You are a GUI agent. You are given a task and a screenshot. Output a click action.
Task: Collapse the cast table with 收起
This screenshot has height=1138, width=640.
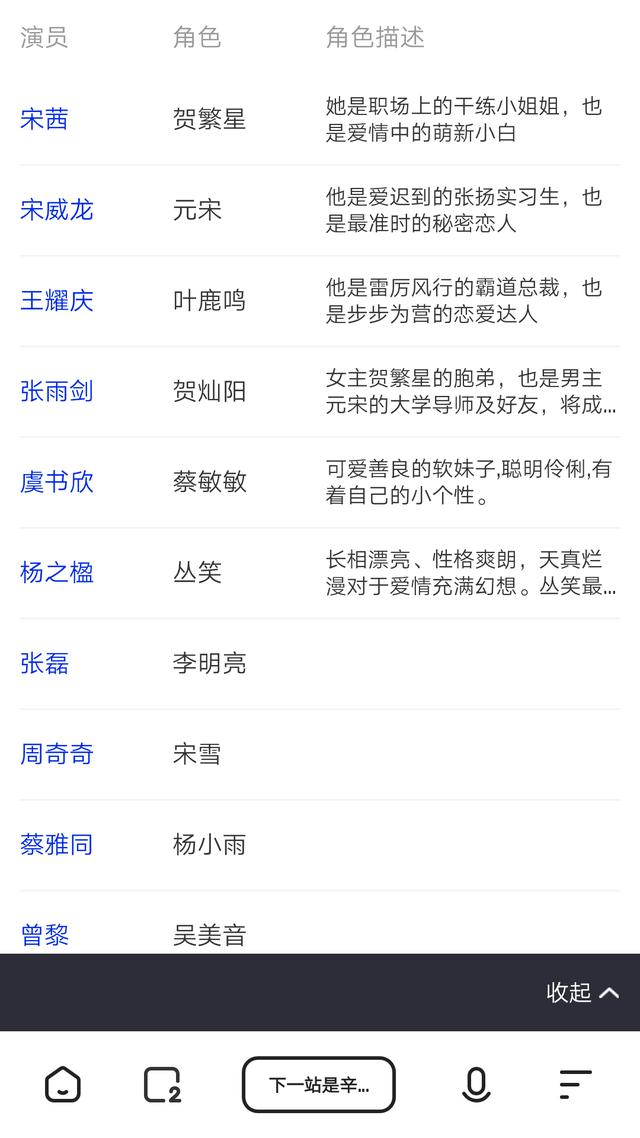tap(582, 992)
